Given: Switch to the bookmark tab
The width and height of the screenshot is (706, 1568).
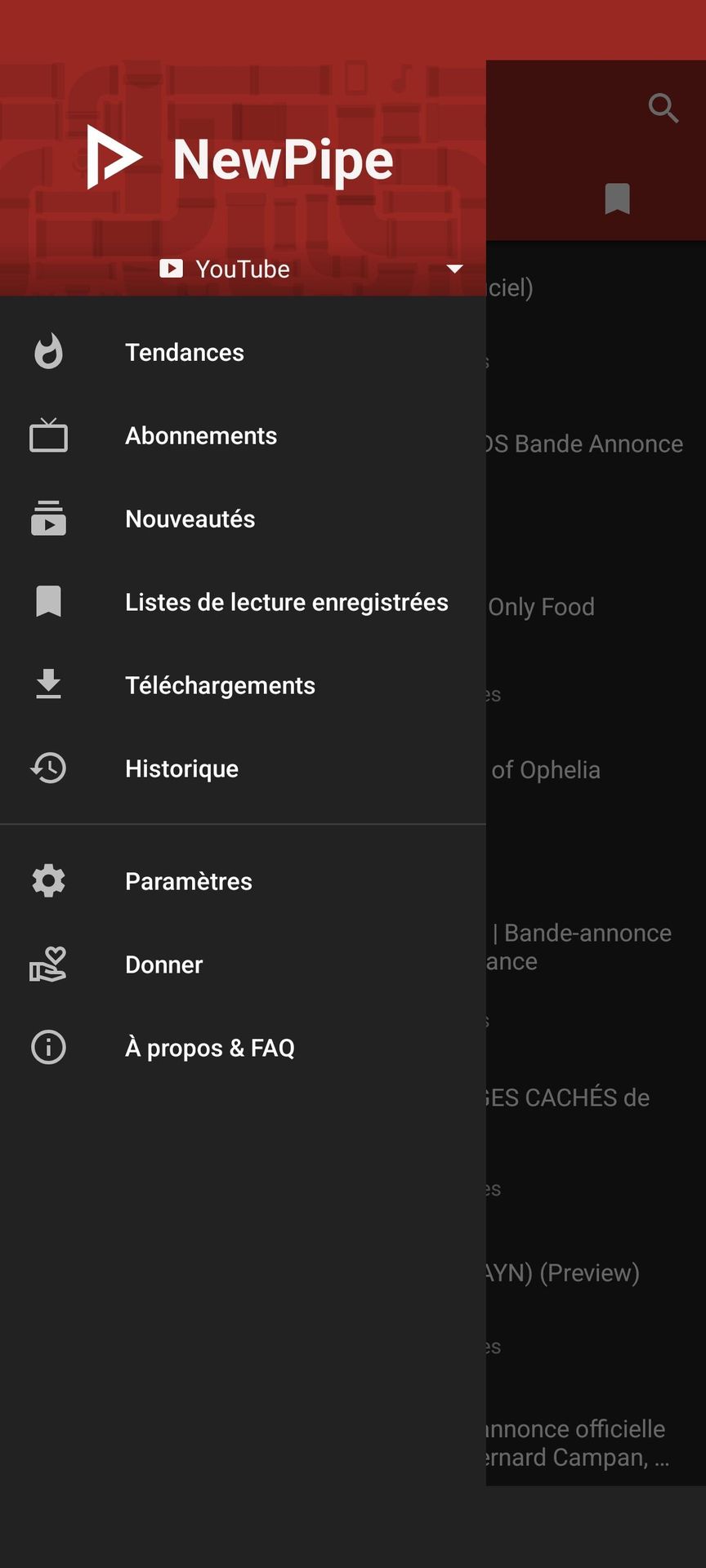Looking at the screenshot, I should [x=617, y=198].
